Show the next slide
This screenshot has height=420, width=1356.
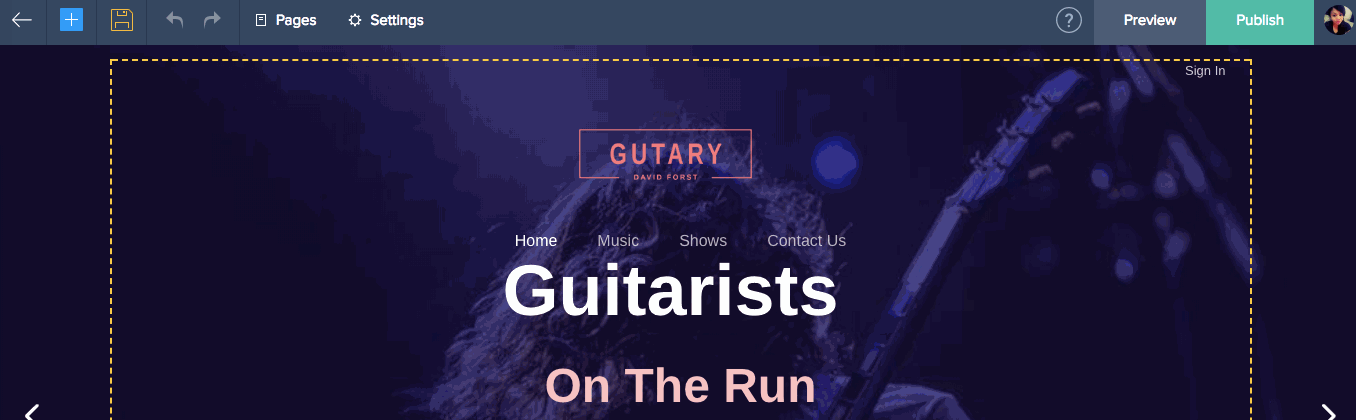(1328, 411)
